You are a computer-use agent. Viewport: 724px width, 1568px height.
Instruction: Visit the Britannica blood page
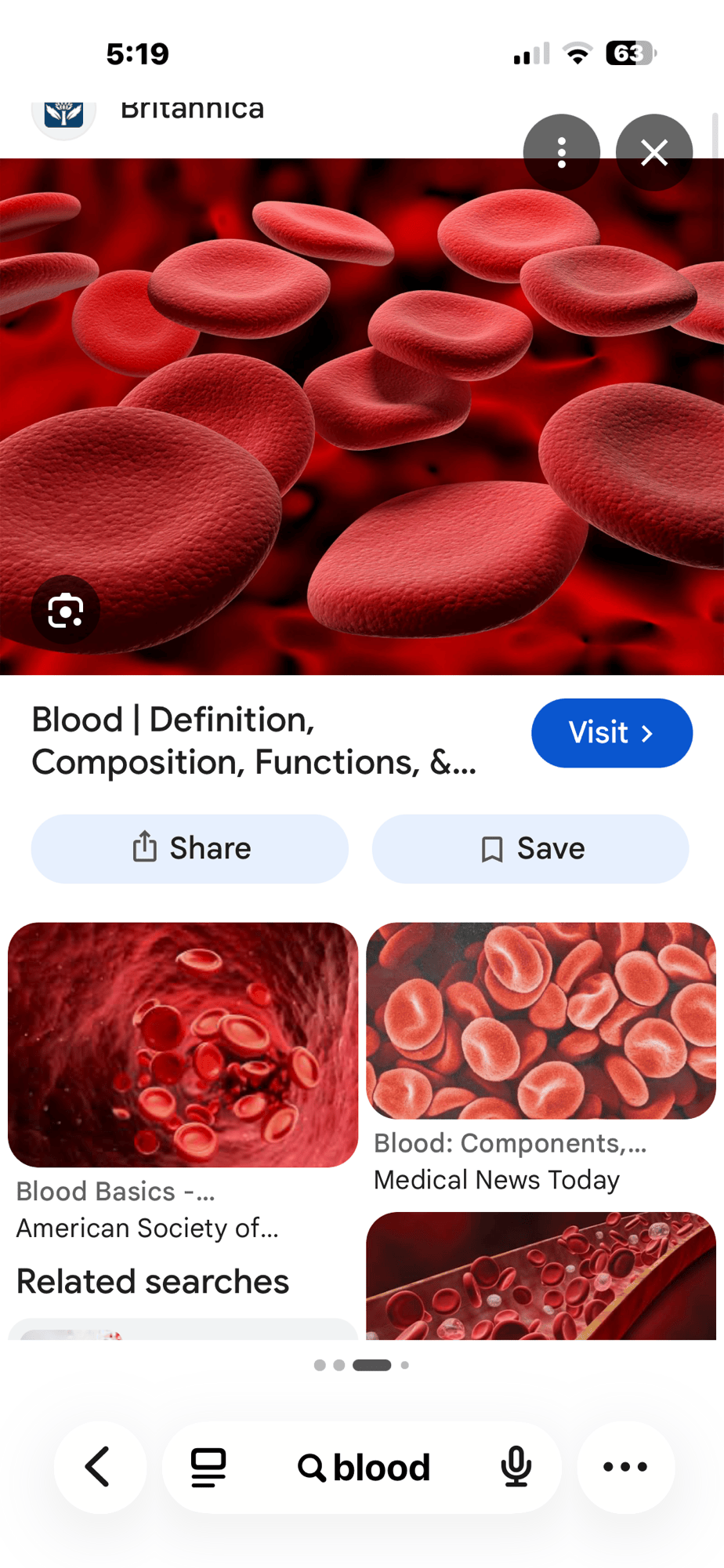612,733
